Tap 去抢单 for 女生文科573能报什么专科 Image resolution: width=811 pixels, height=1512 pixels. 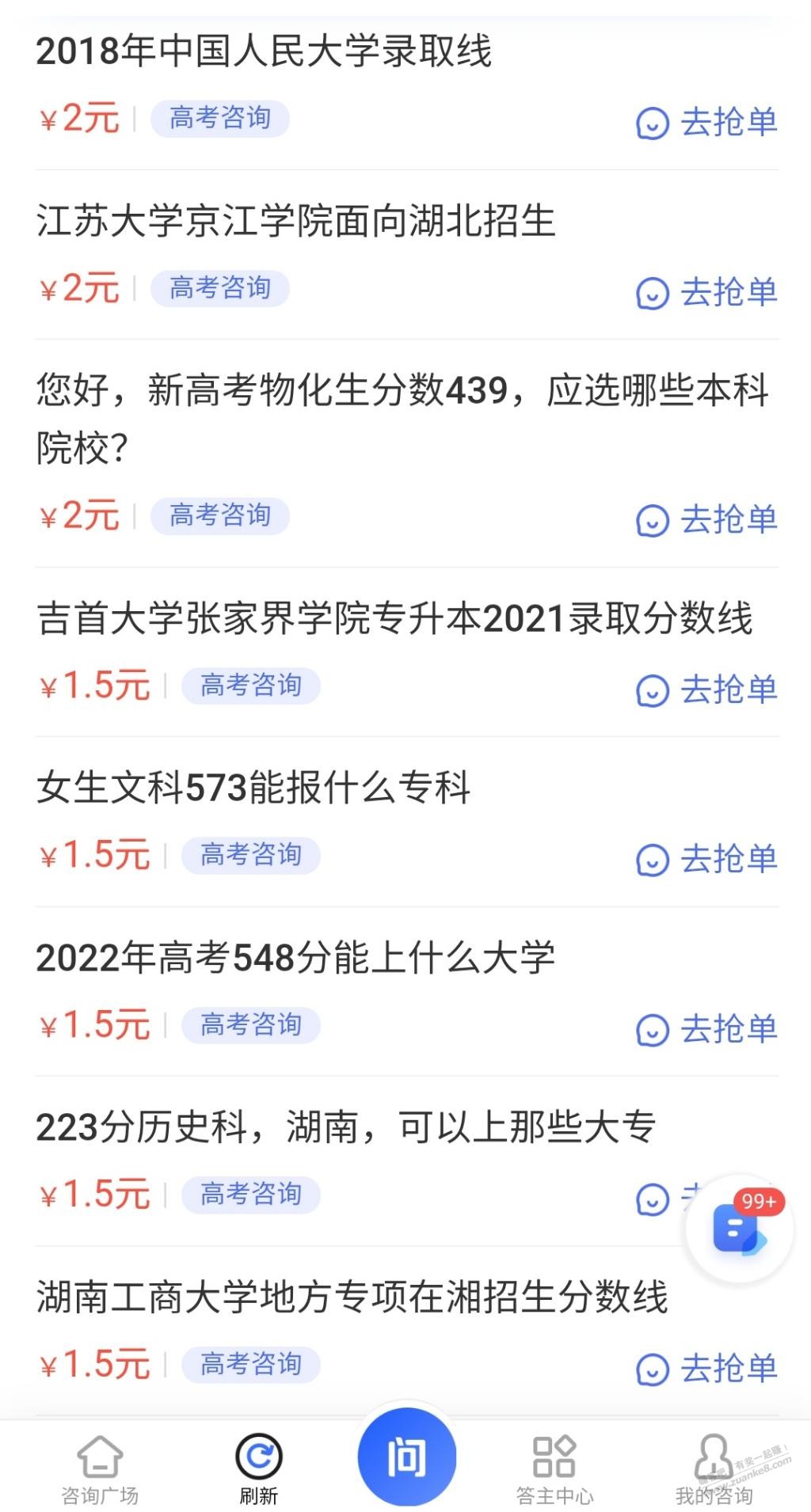tap(706, 860)
